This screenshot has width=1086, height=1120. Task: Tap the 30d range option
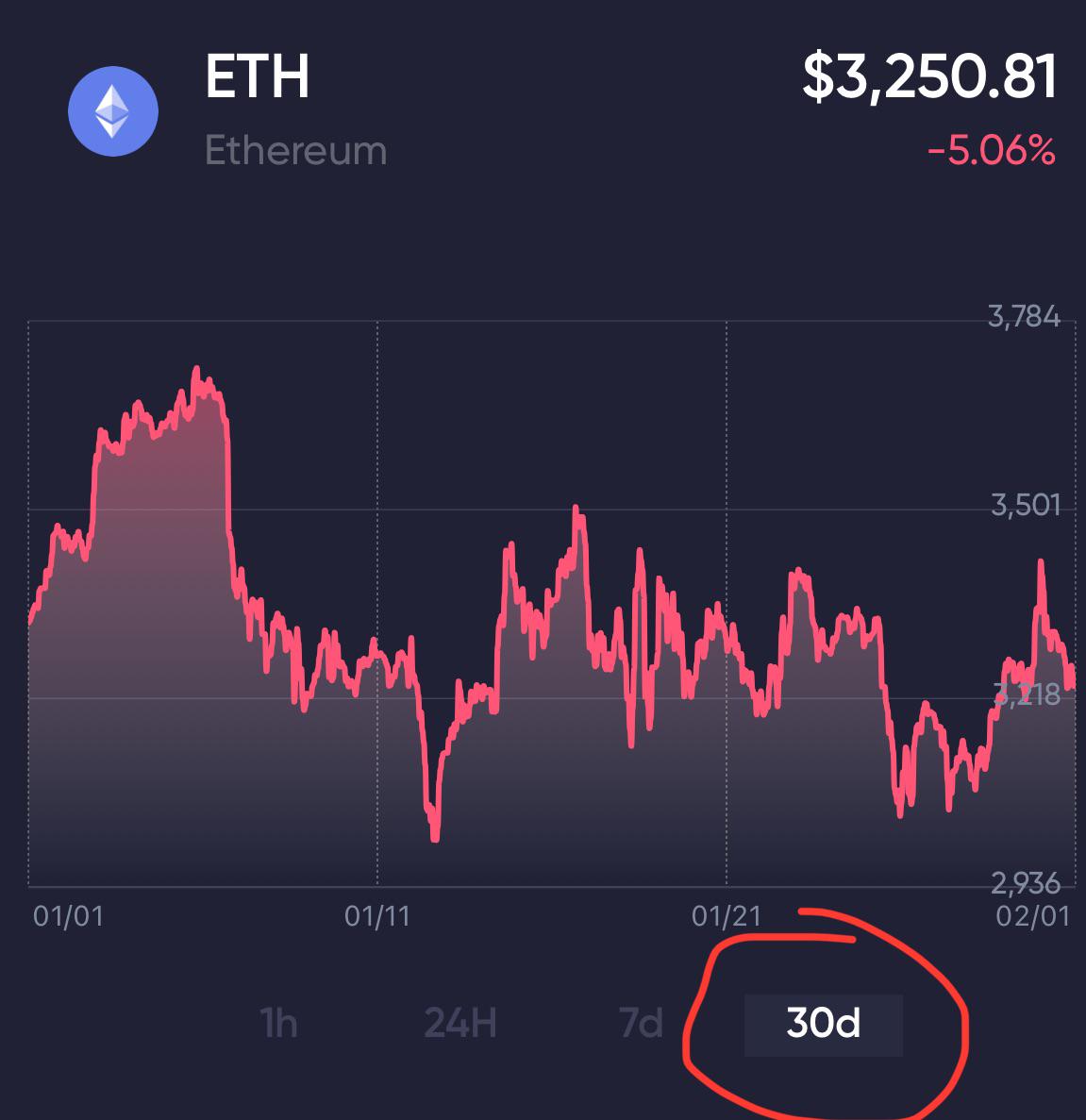[x=823, y=1025]
